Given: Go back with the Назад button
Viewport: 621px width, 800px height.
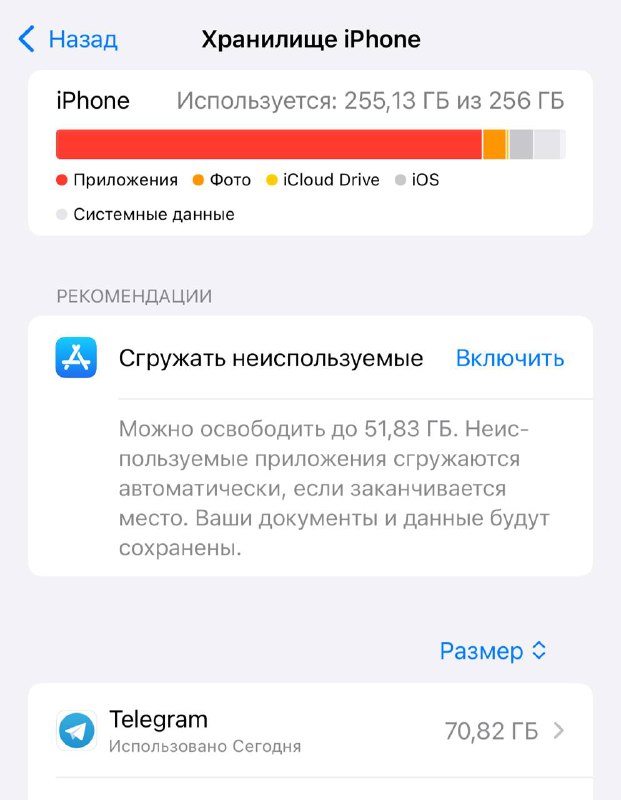Looking at the screenshot, I should pos(68,40).
